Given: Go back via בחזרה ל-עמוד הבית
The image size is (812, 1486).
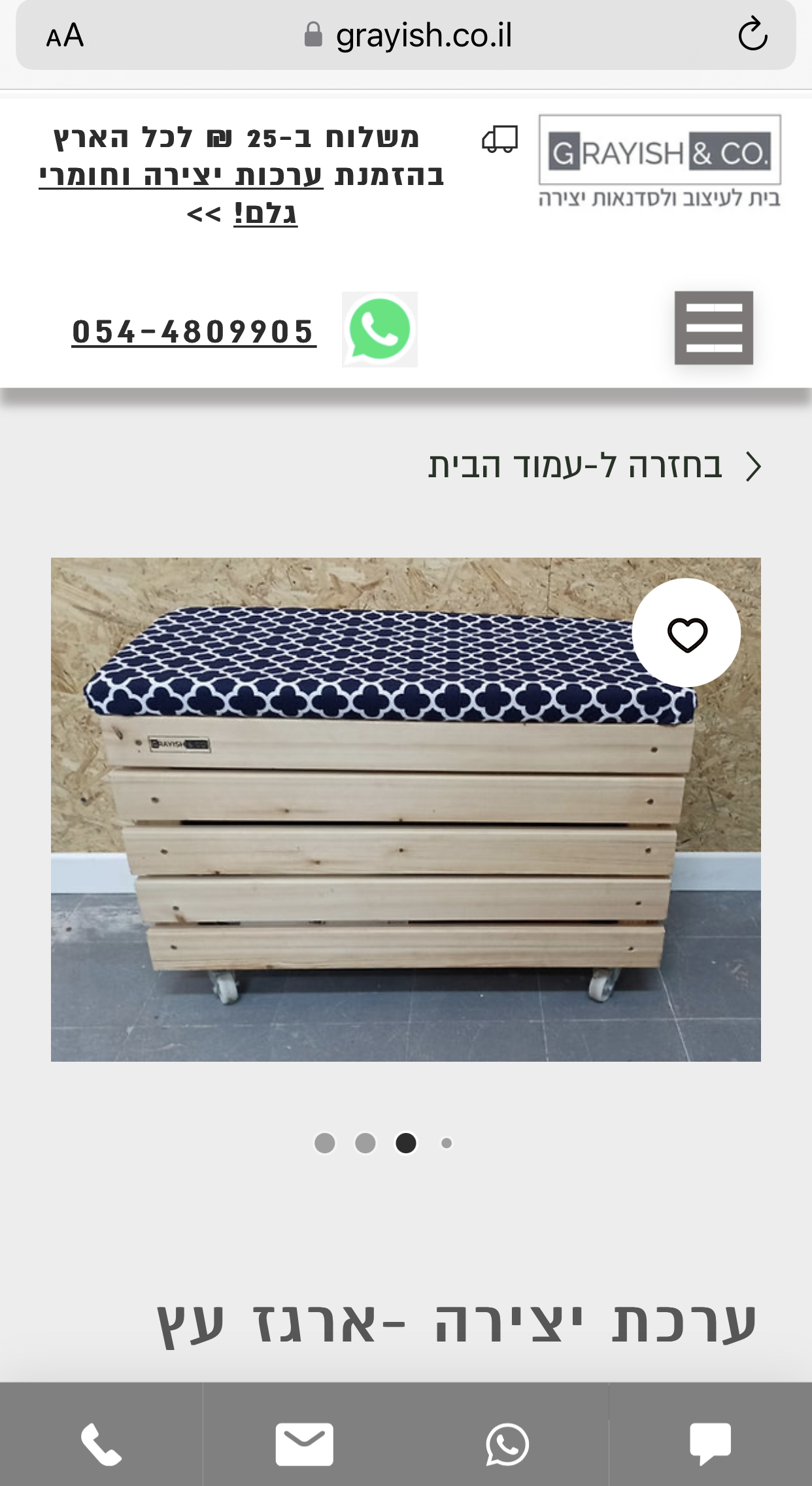Looking at the screenshot, I should pyautogui.click(x=594, y=467).
